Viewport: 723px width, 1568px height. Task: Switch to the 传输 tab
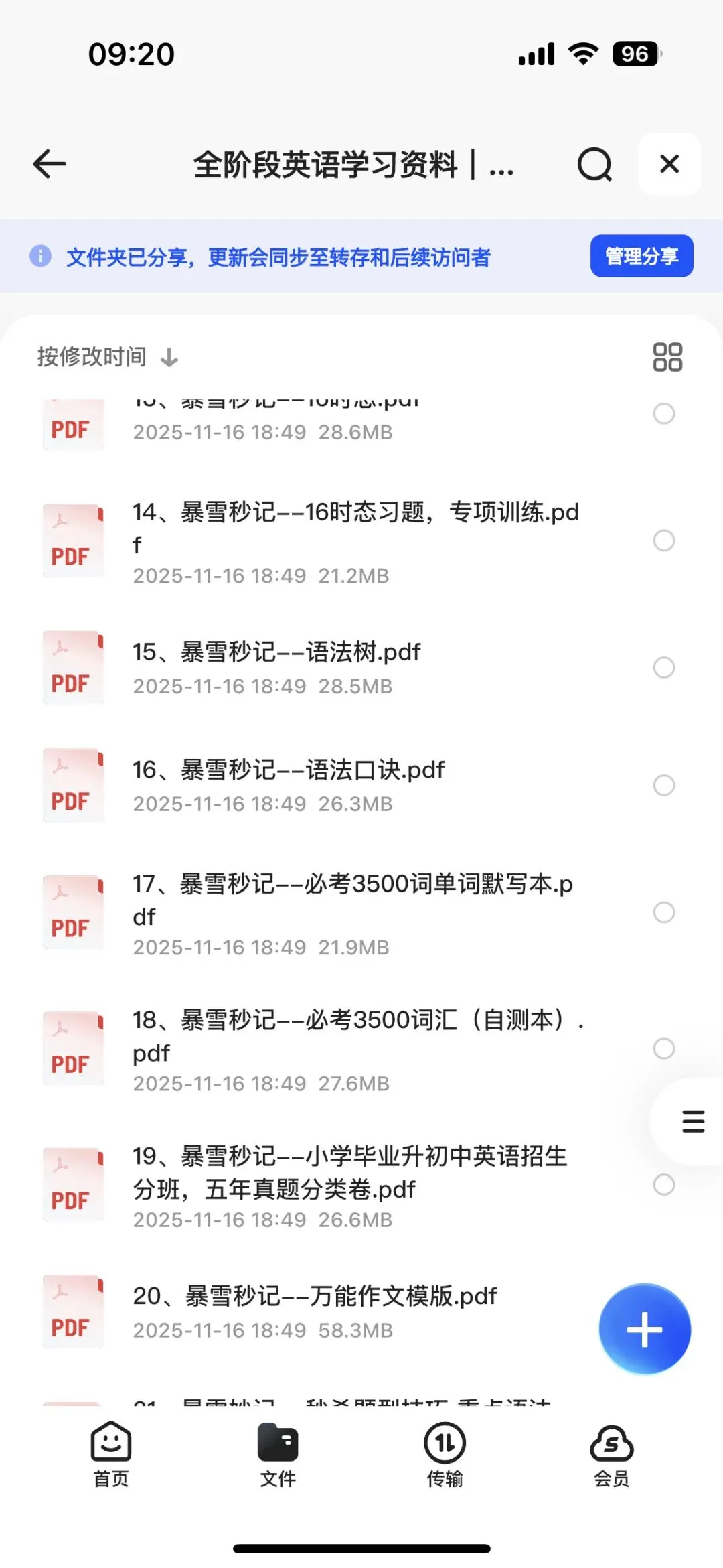tap(445, 1455)
